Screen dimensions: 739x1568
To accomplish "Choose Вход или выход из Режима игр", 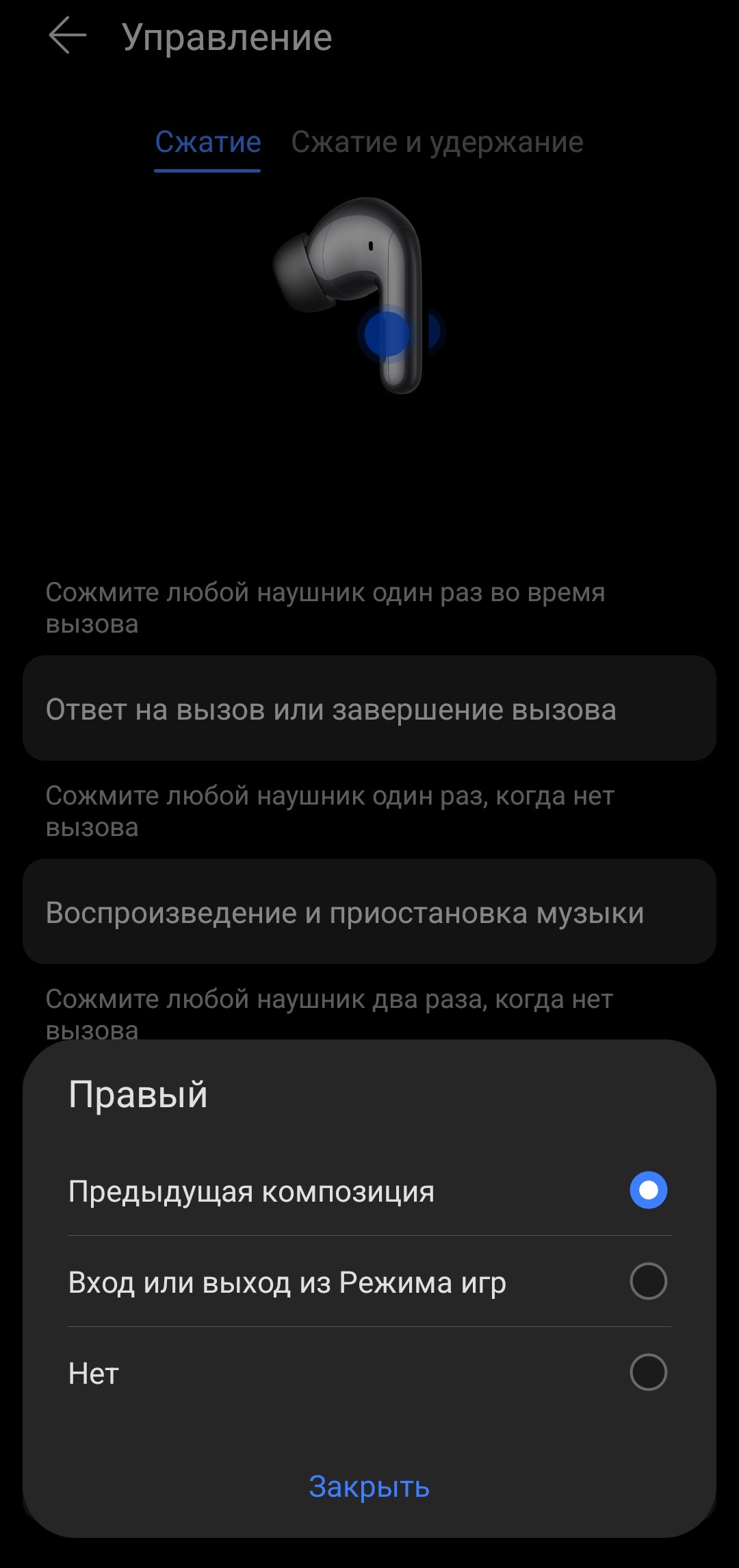I will coord(647,1282).
